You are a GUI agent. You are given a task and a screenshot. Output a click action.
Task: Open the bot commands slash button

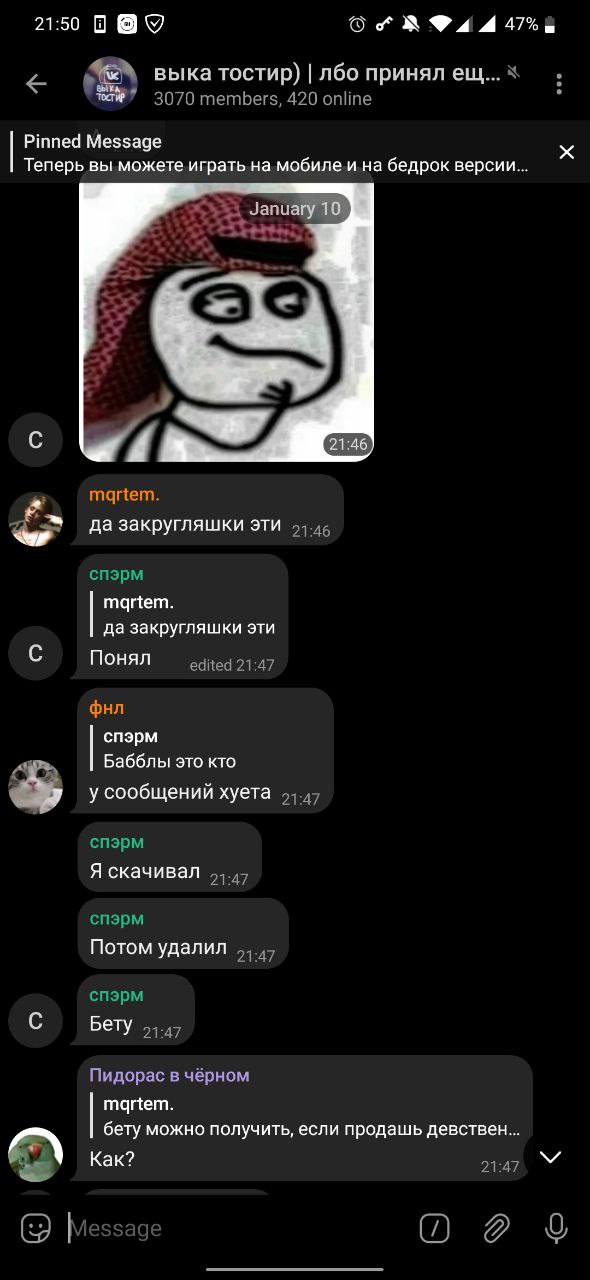pyautogui.click(x=434, y=1228)
